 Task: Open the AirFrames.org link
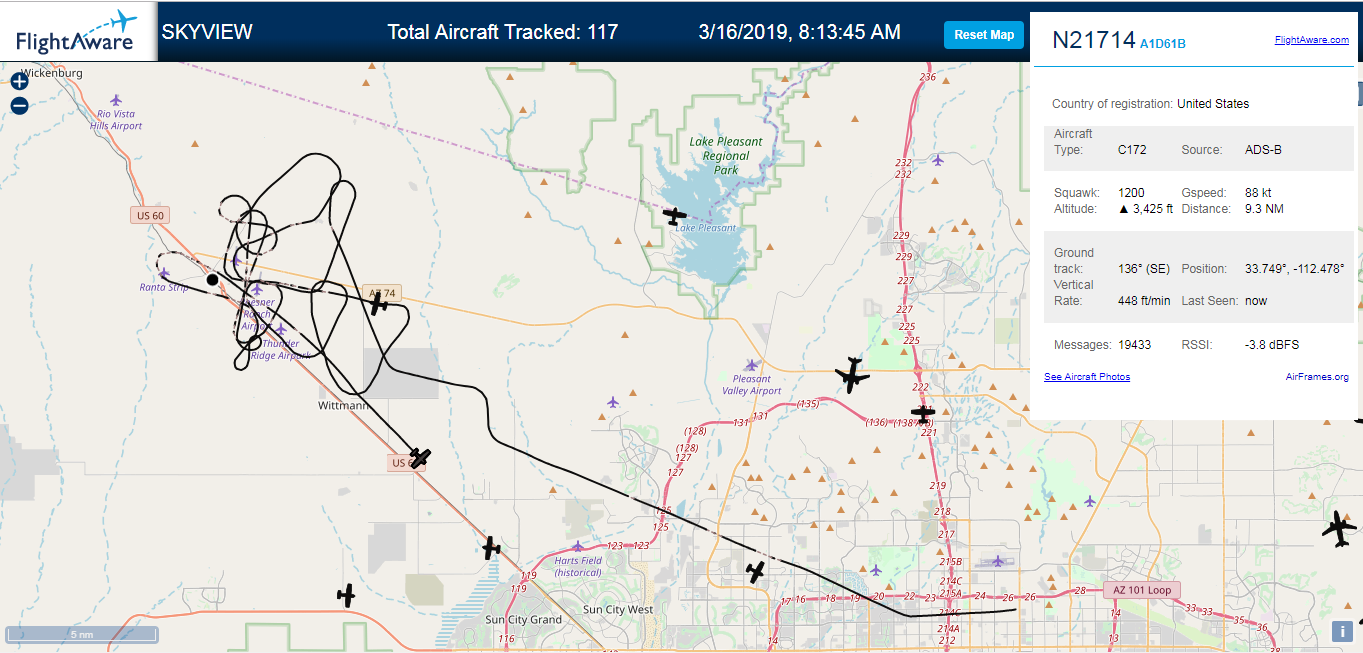pyautogui.click(x=1317, y=377)
